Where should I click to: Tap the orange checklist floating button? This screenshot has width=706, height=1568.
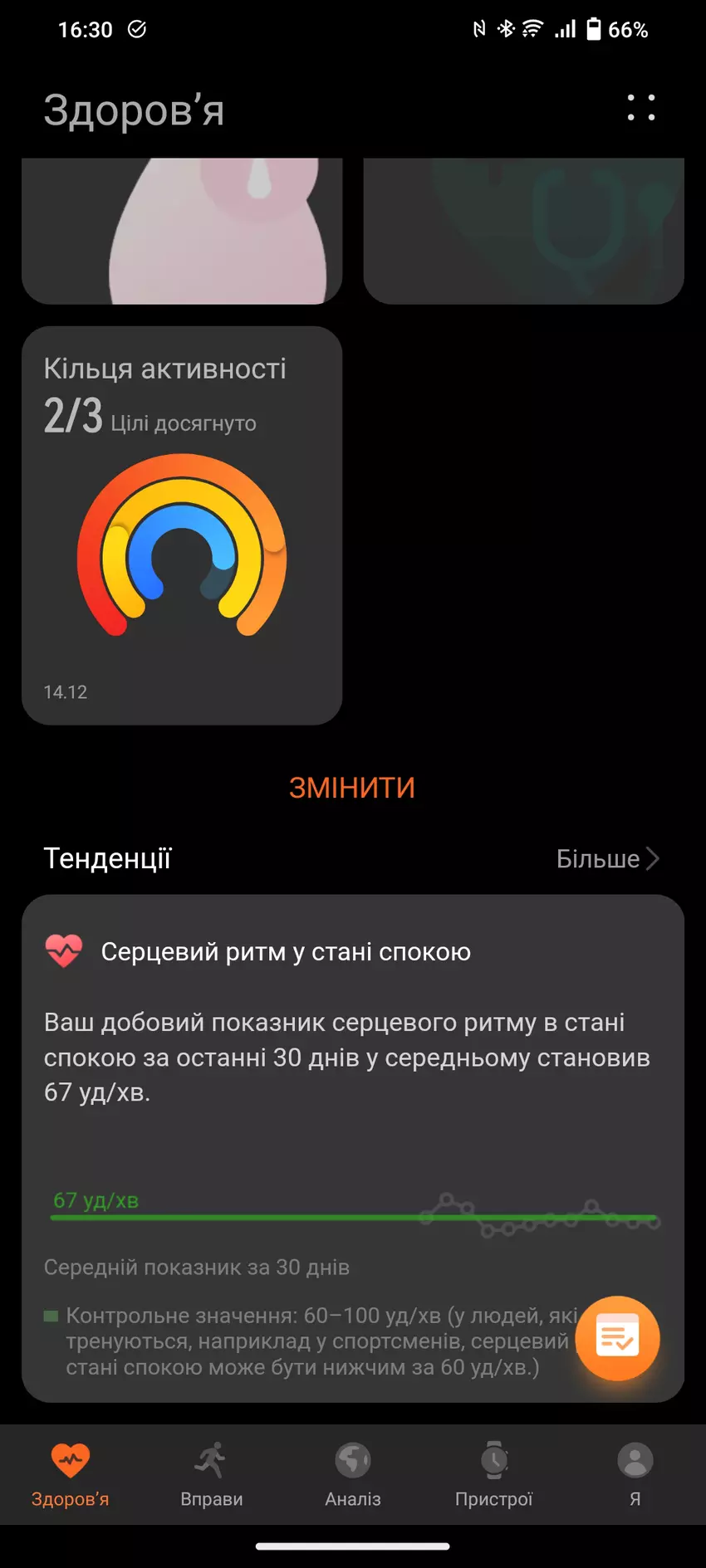tap(617, 1338)
